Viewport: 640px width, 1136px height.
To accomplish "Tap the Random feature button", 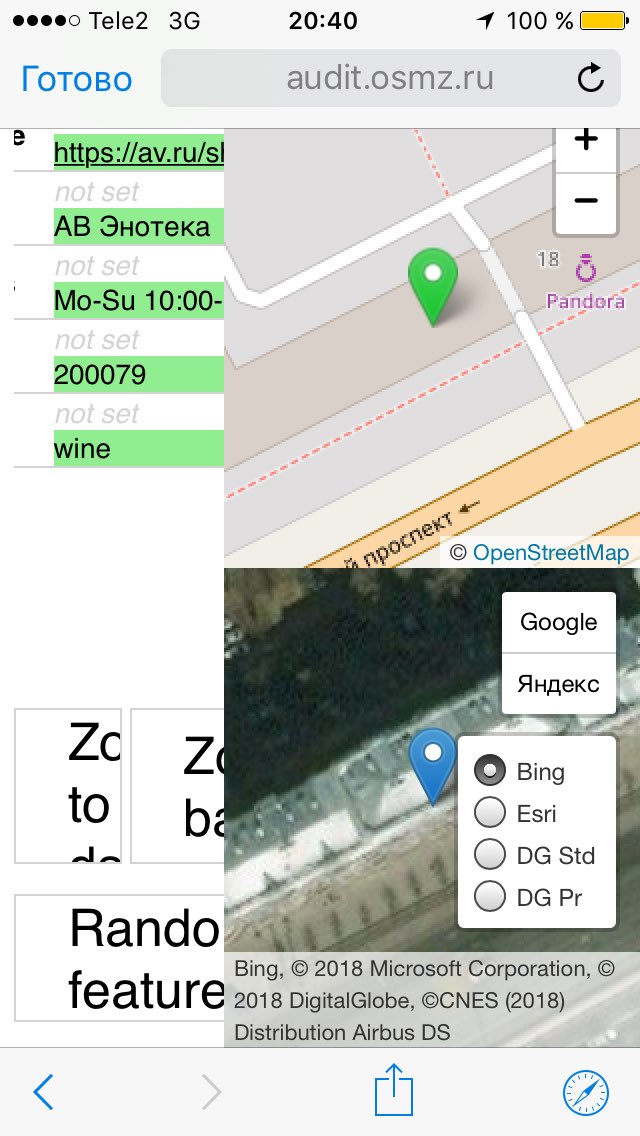I will point(120,958).
